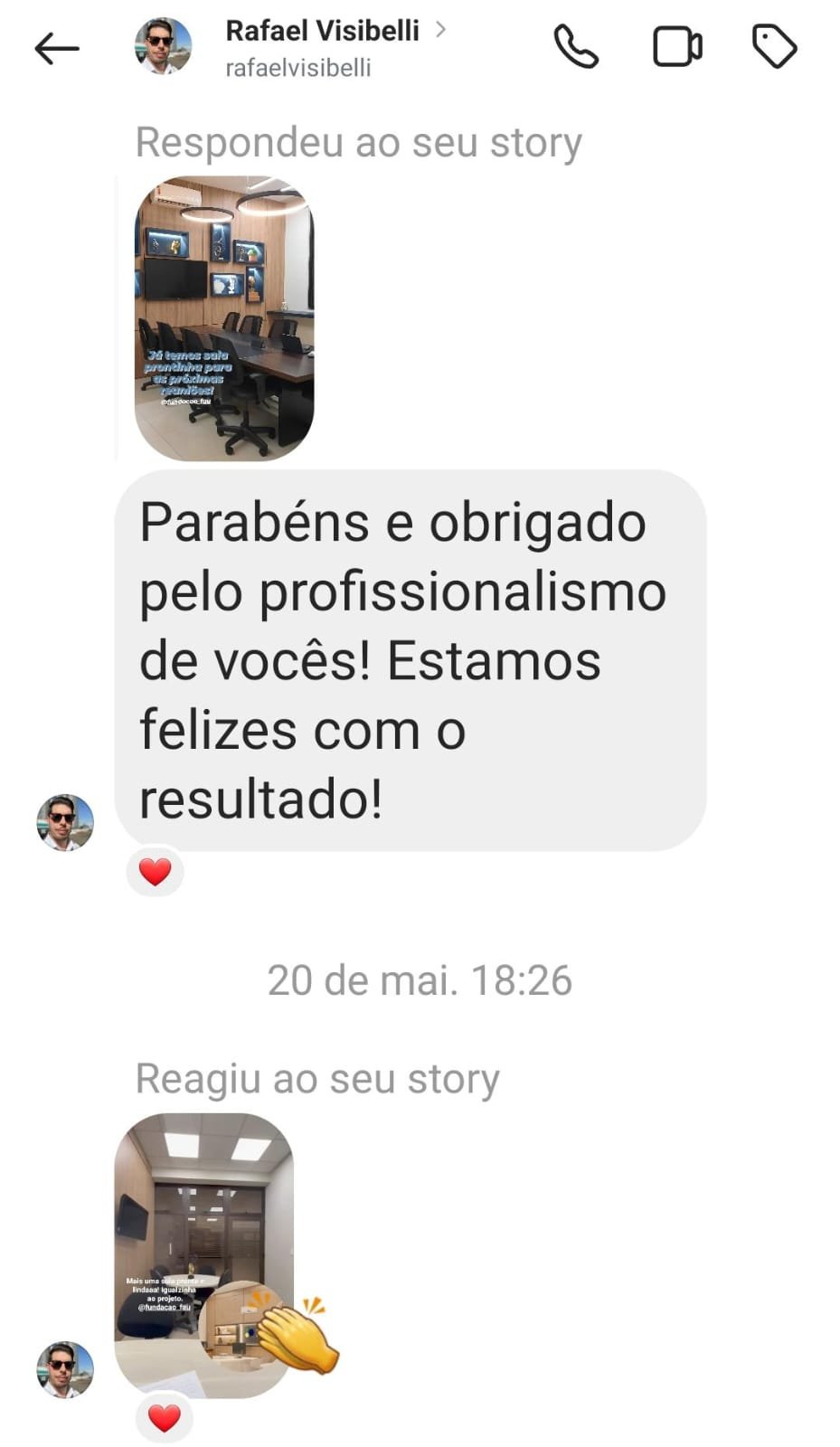Start a voice call with Rafael Visibelli
Screen dimensions: 840x1447
point(576,47)
